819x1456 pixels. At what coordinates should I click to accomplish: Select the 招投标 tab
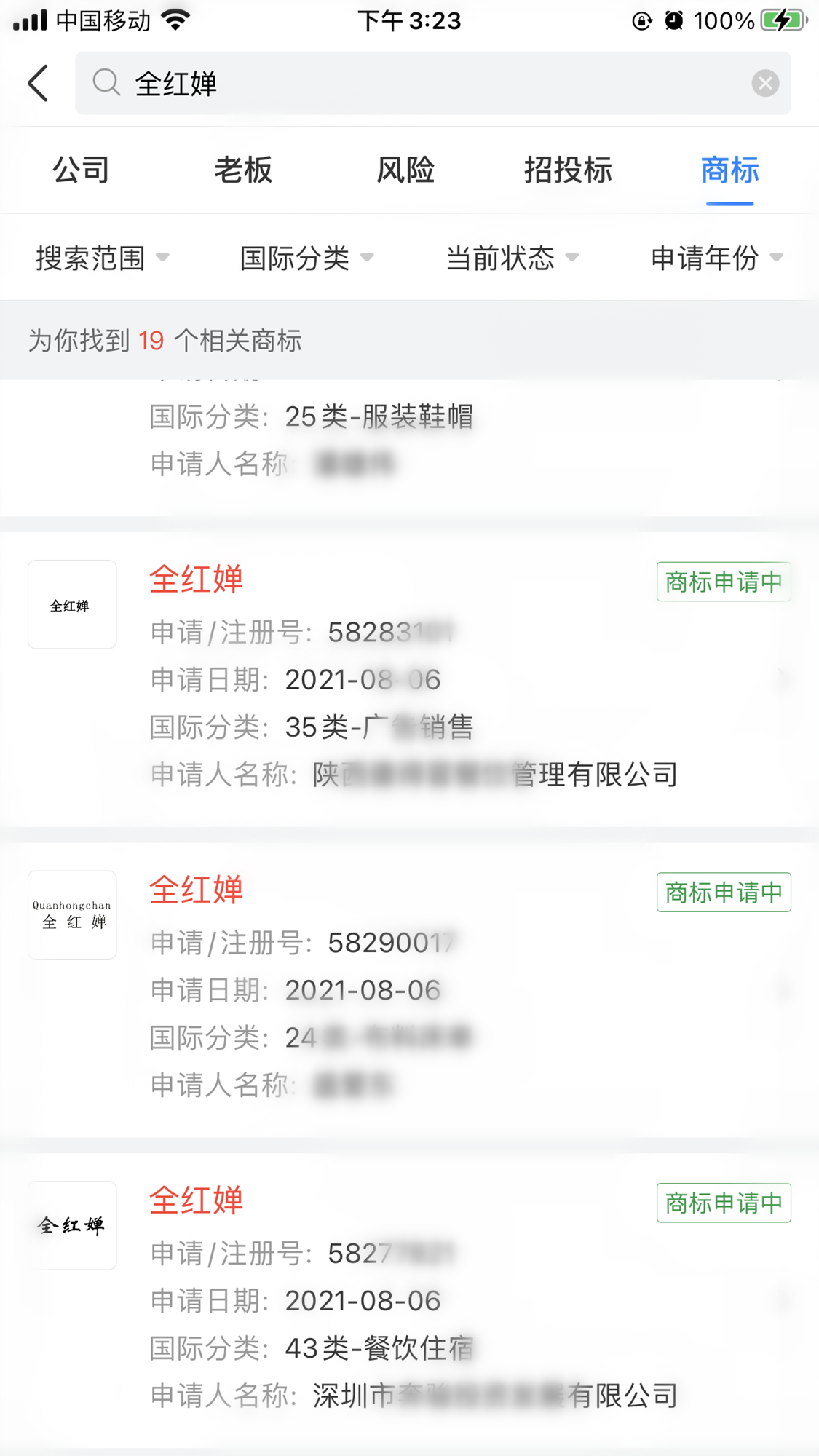point(568,170)
